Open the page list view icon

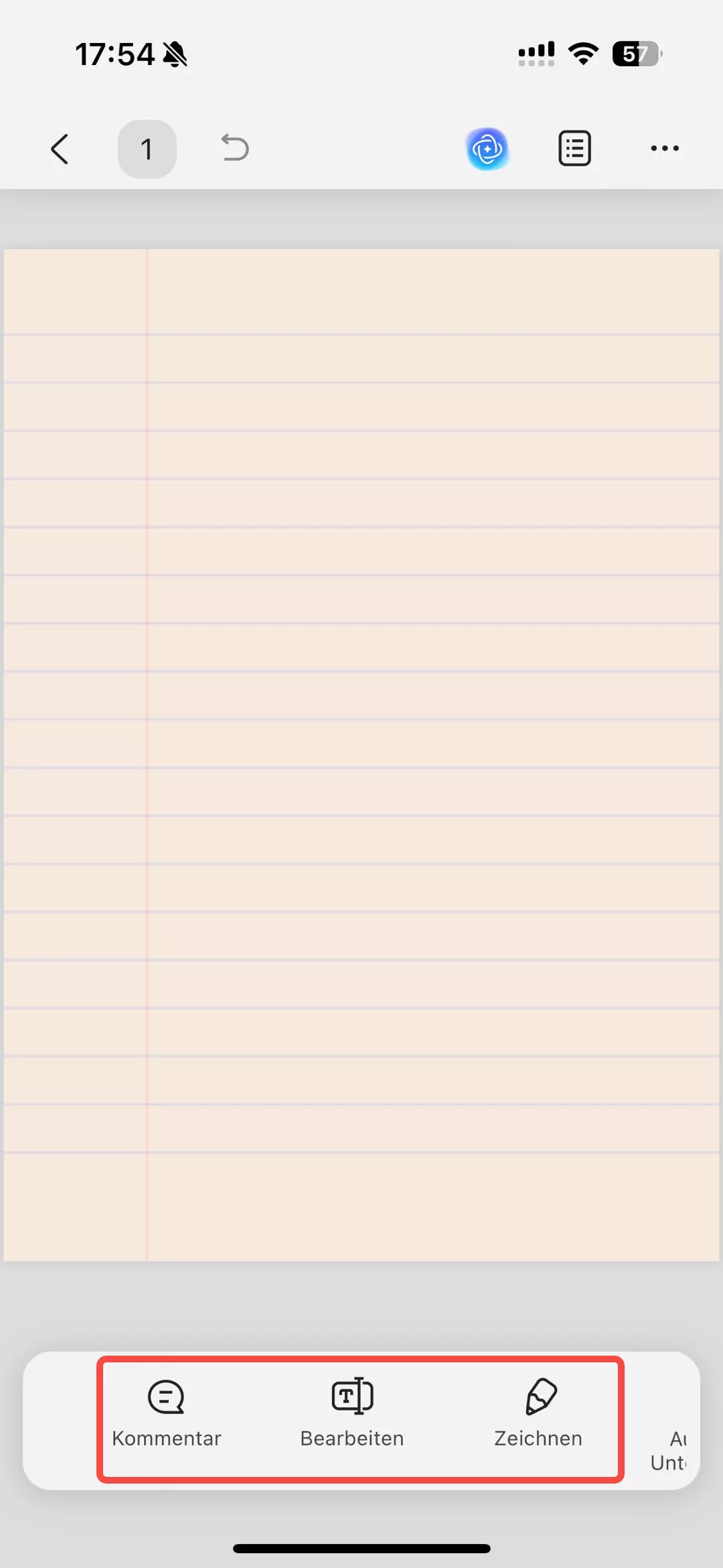click(574, 149)
